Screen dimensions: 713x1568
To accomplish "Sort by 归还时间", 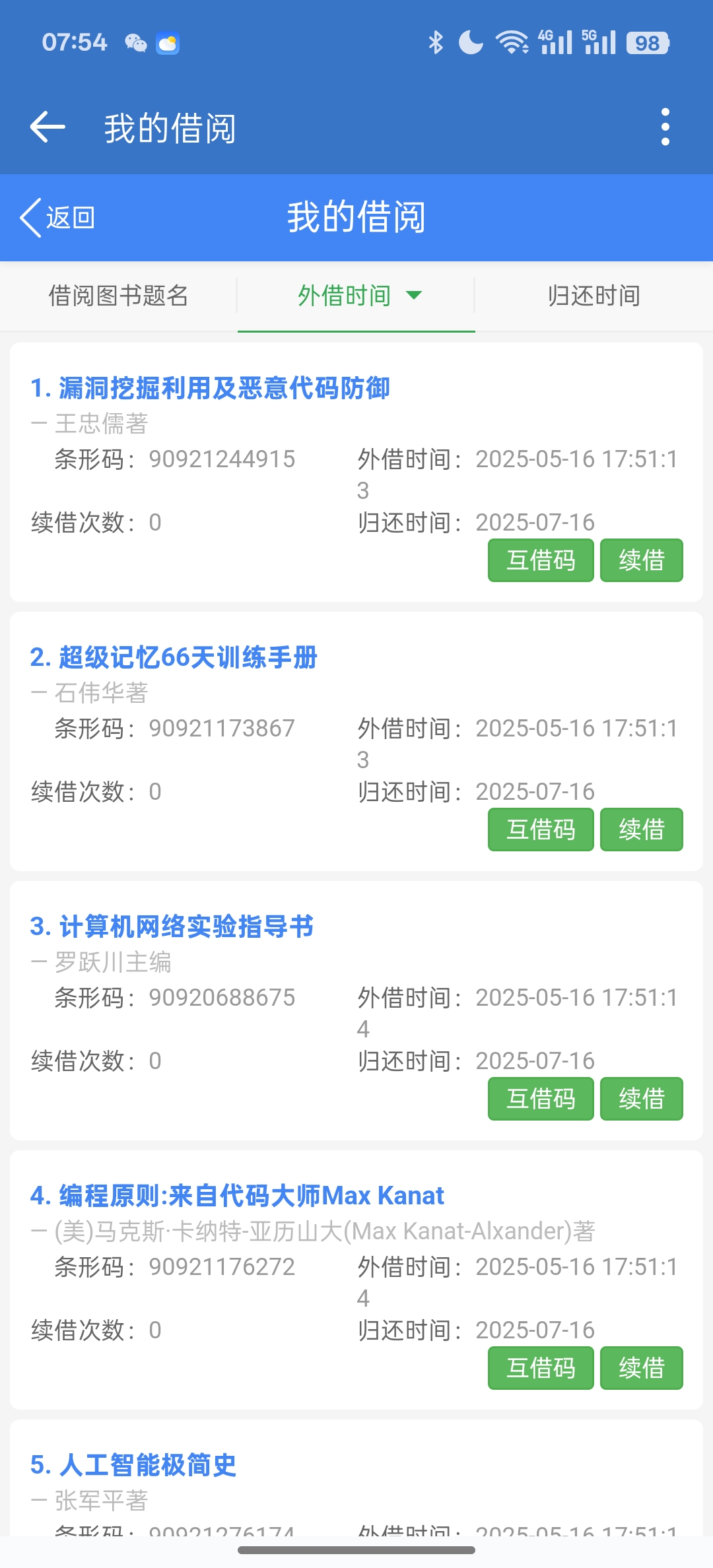I will pyautogui.click(x=594, y=296).
